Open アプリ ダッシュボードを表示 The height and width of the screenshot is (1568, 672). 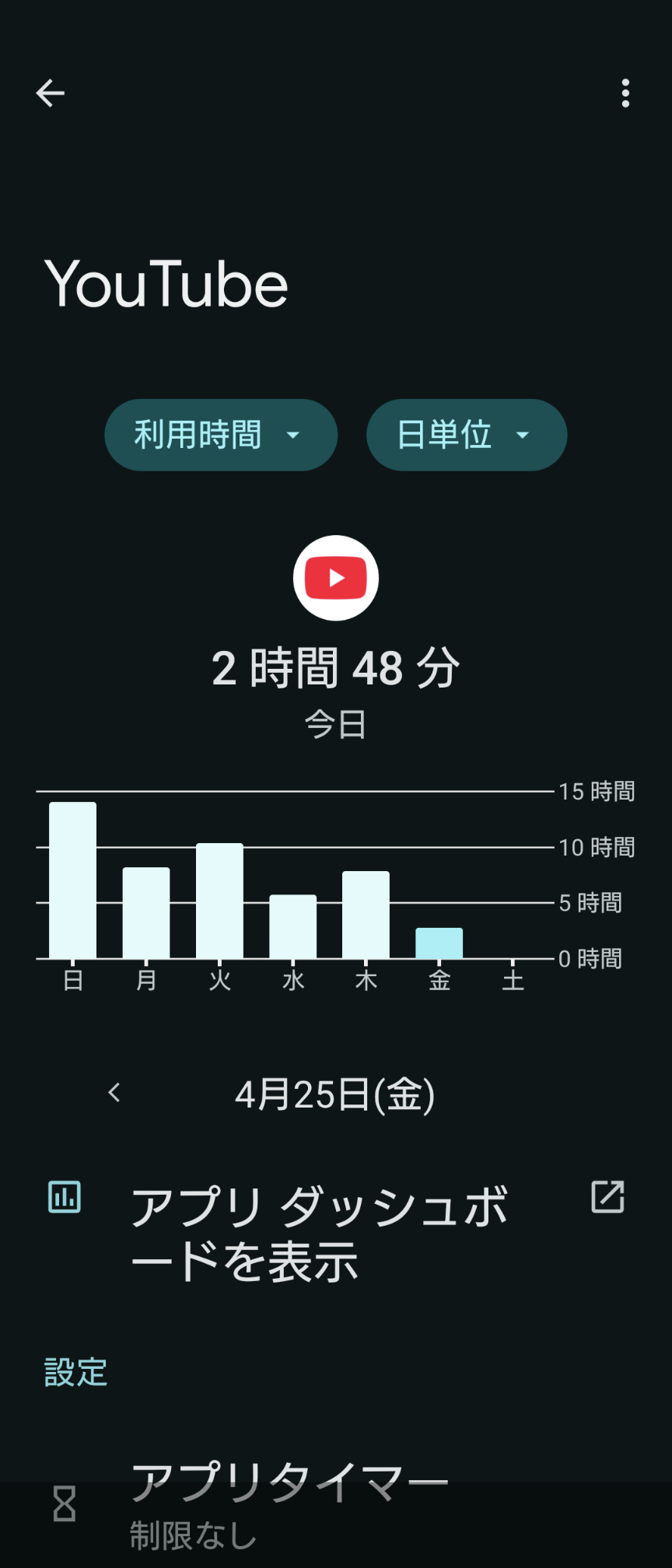point(336,1234)
